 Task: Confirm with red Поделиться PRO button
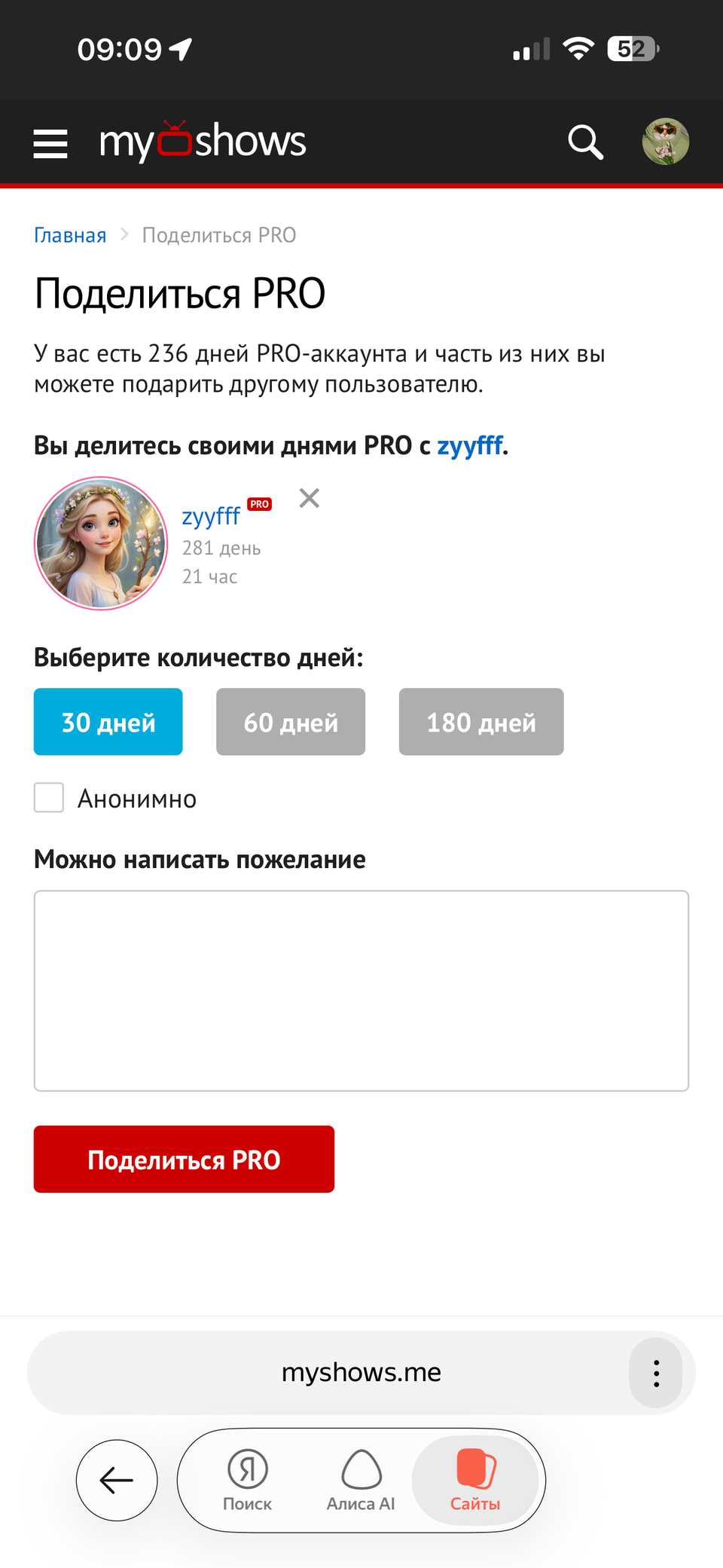[x=184, y=1159]
